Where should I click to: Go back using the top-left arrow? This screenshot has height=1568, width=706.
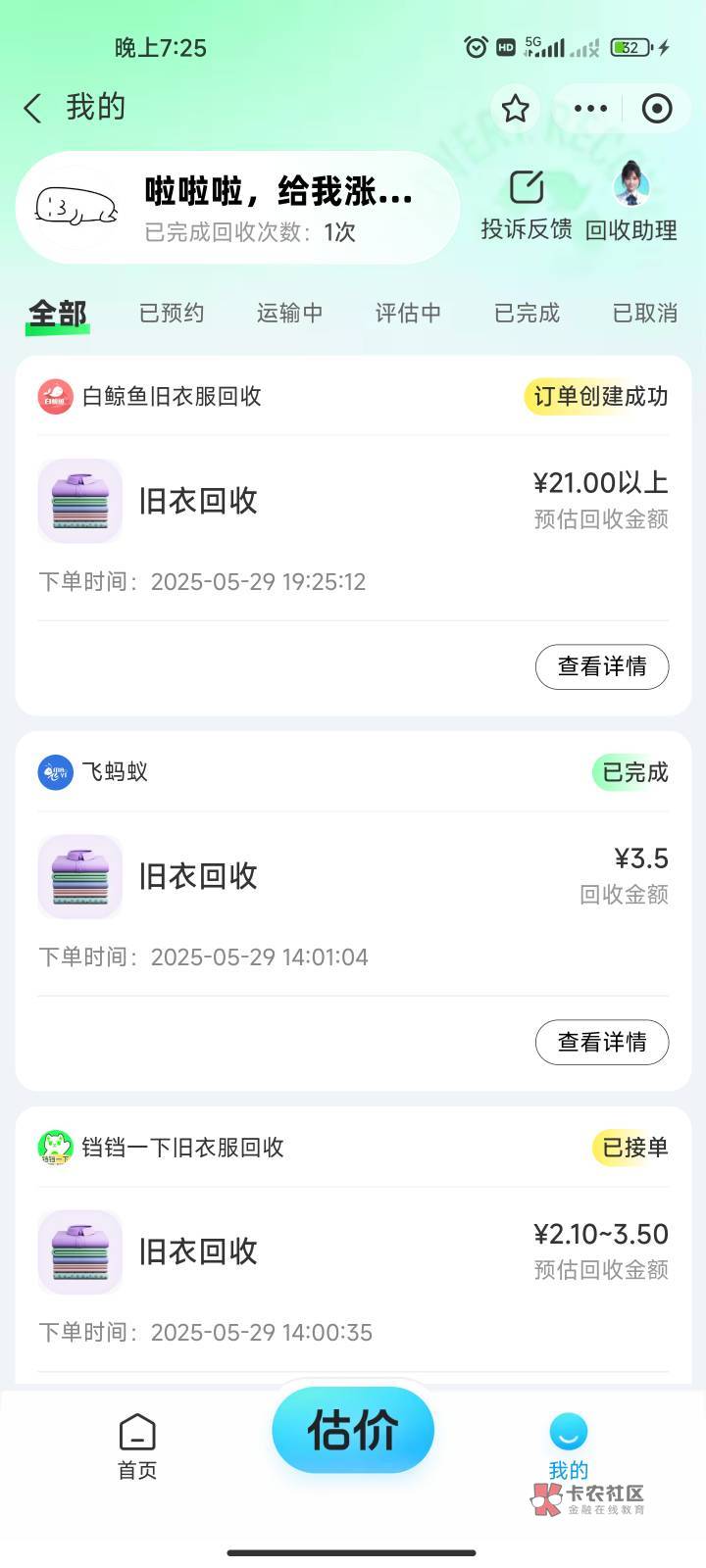[33, 108]
